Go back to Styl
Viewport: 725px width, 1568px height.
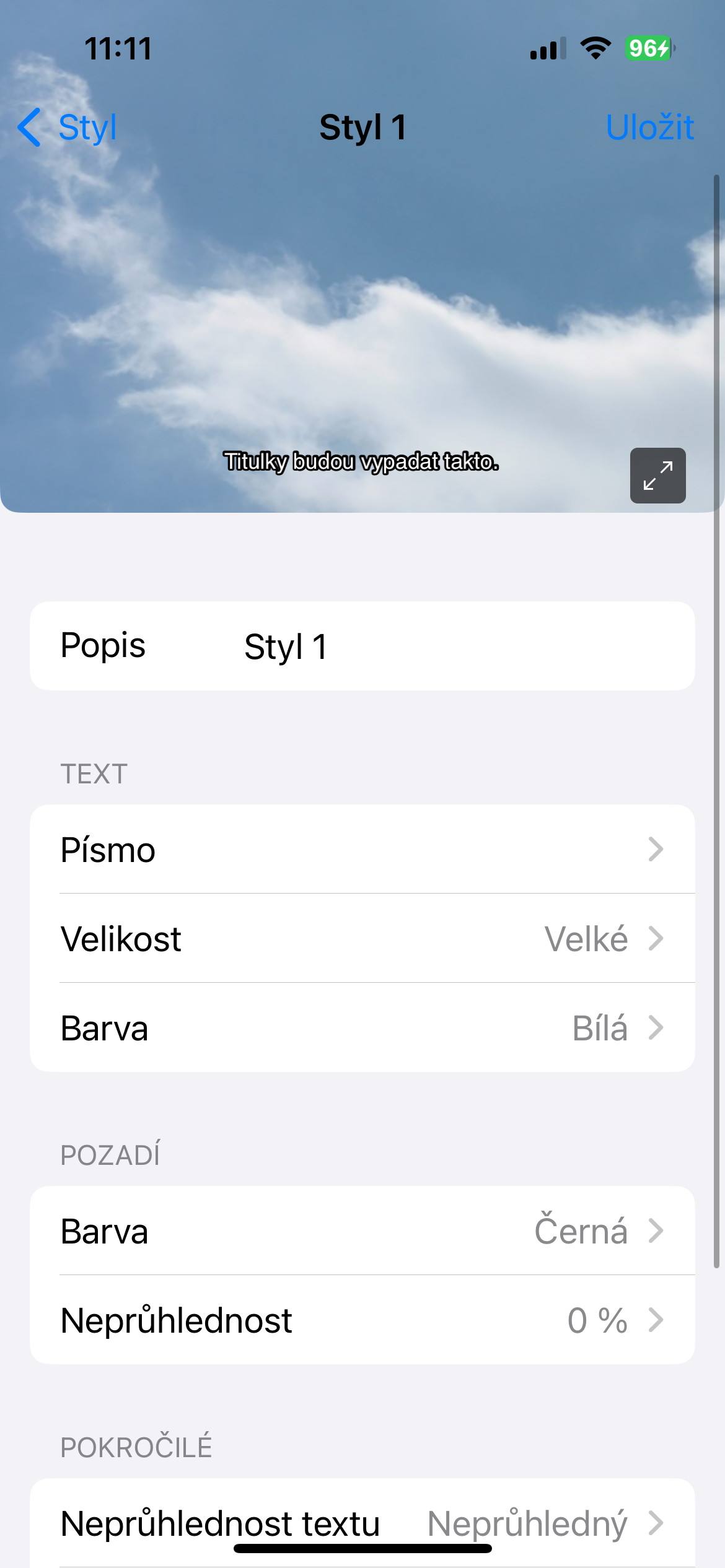[x=68, y=128]
